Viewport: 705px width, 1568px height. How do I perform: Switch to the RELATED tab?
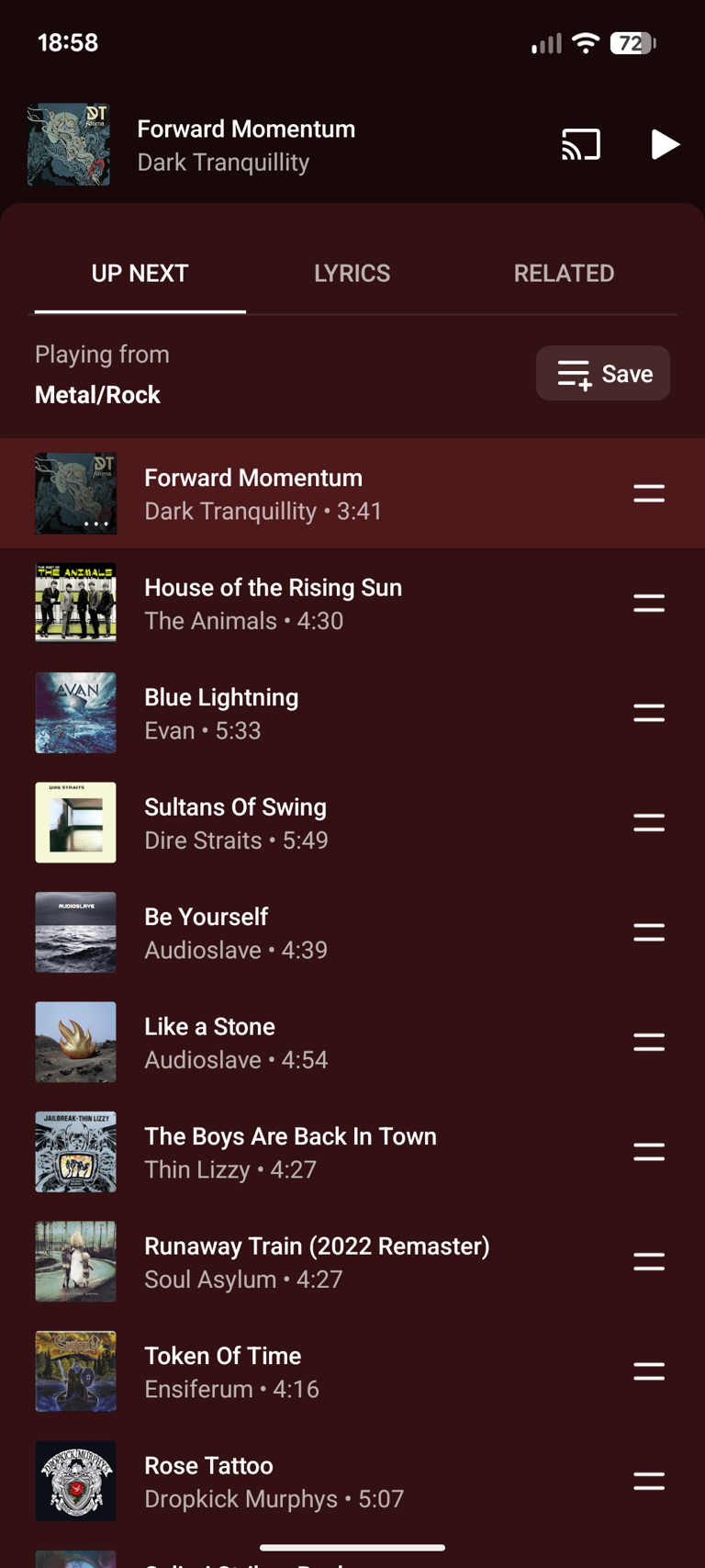(564, 273)
